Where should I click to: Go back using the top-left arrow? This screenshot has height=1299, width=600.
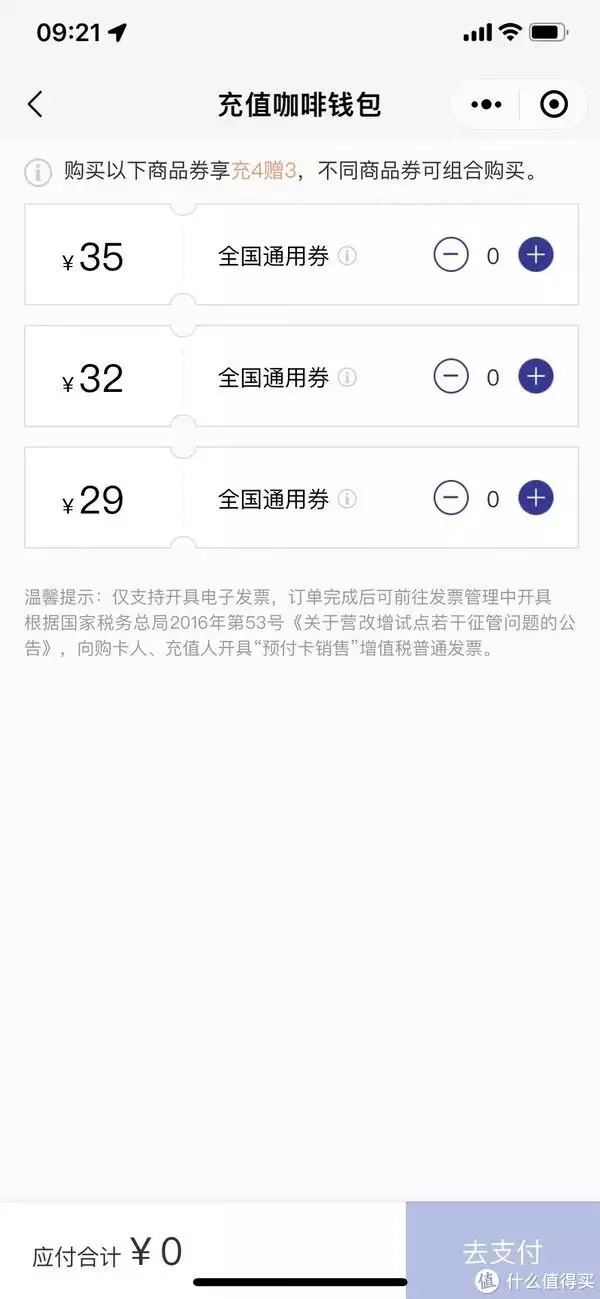tap(35, 104)
